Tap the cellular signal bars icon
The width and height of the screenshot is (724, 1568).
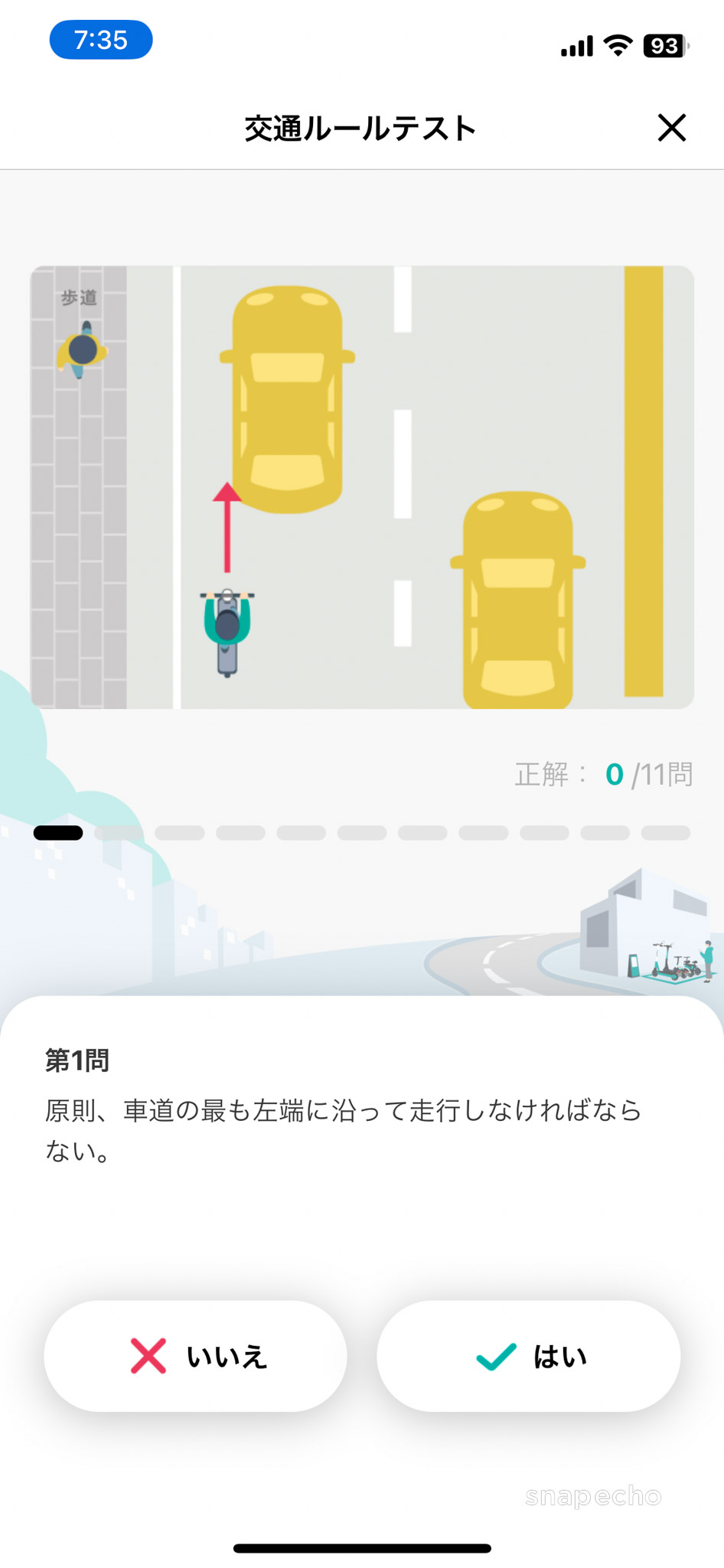[x=576, y=46]
